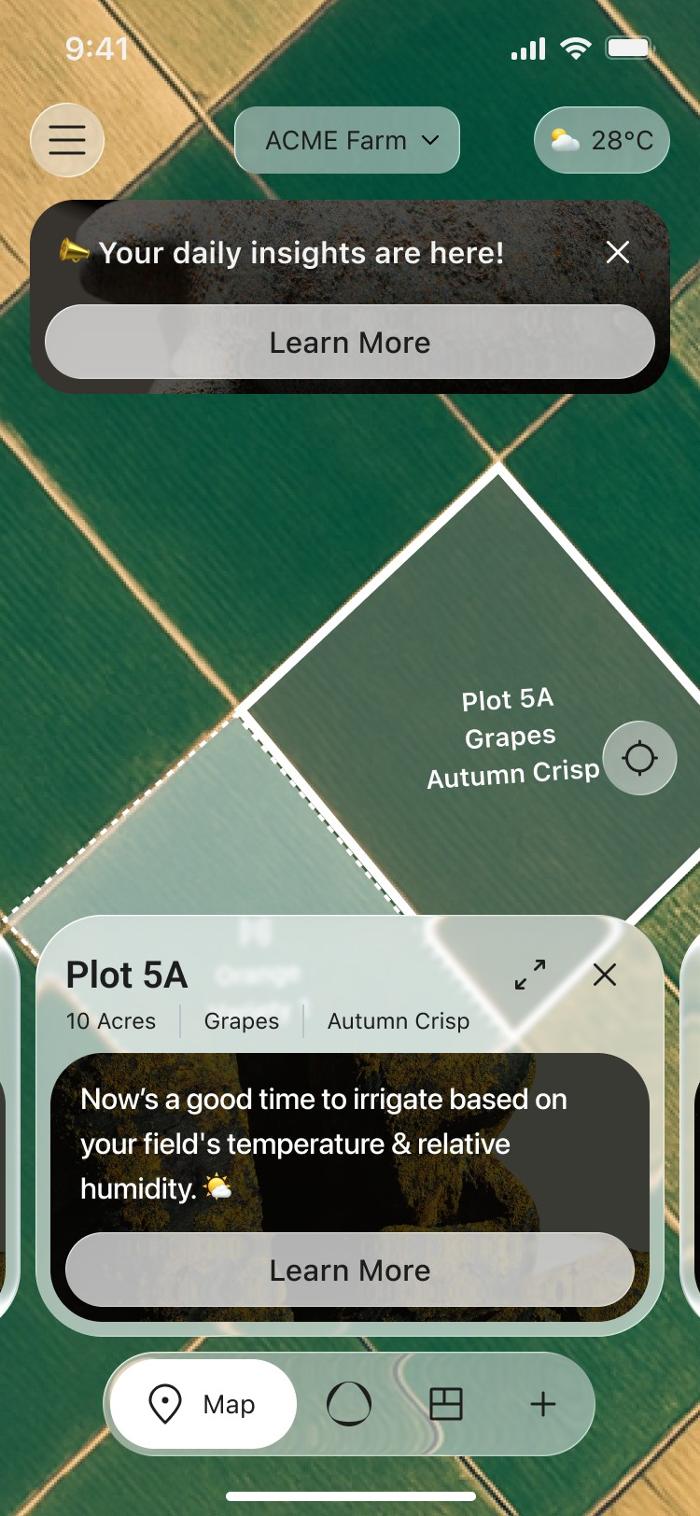Expand the Plot 5A card
This screenshot has height=1516, width=700.
[x=530, y=975]
